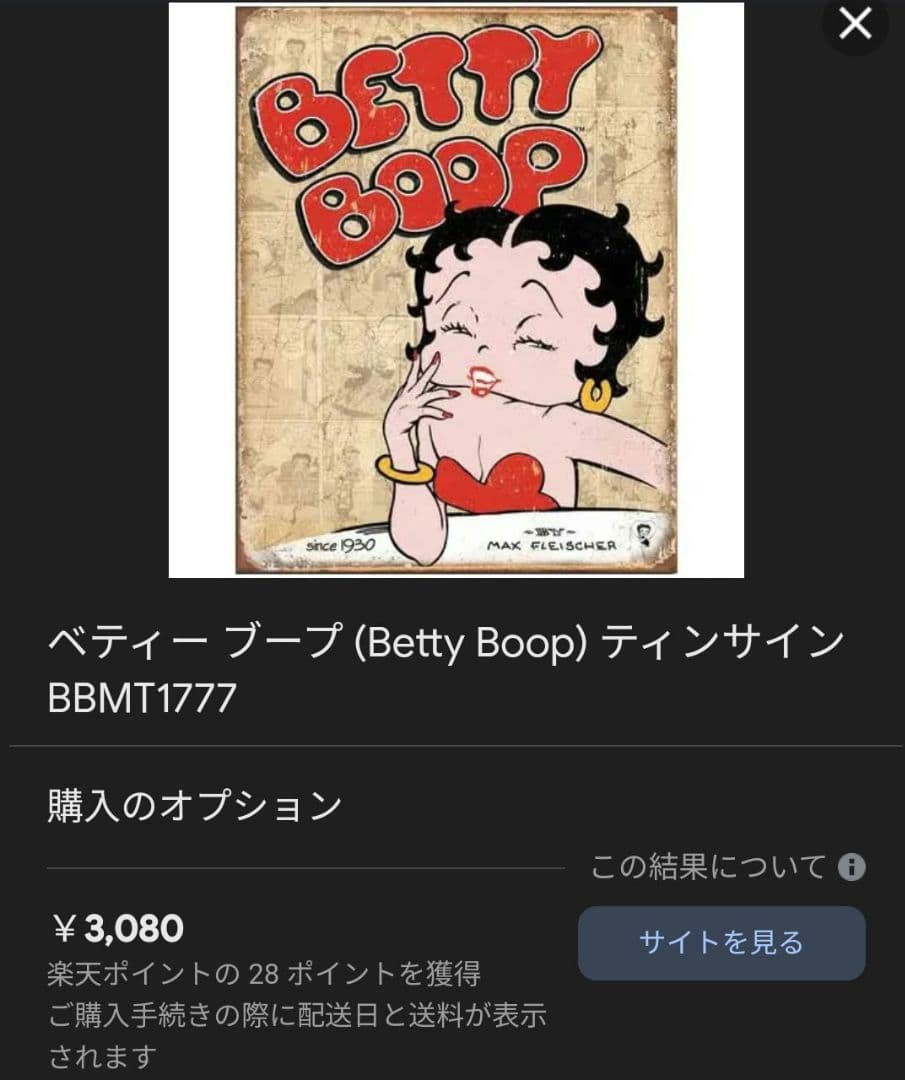This screenshot has width=905, height=1080.
Task: Tap the サイトを見る button
Action: click(x=721, y=943)
